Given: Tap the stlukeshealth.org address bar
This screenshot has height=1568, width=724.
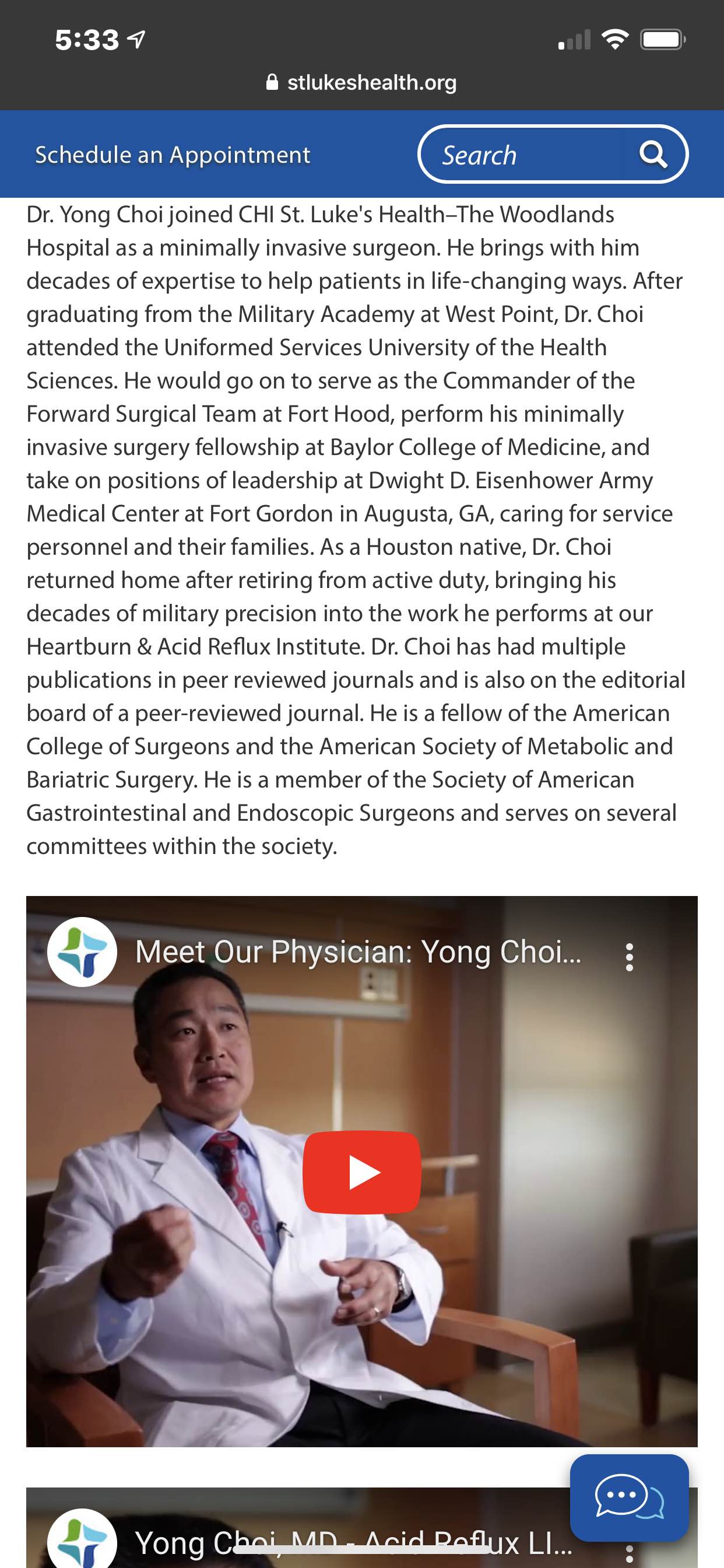Looking at the screenshot, I should coord(362,82).
